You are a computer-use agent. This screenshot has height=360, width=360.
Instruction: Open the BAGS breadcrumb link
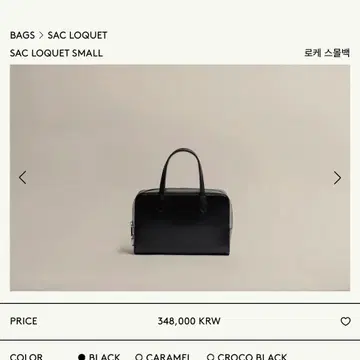point(22,35)
